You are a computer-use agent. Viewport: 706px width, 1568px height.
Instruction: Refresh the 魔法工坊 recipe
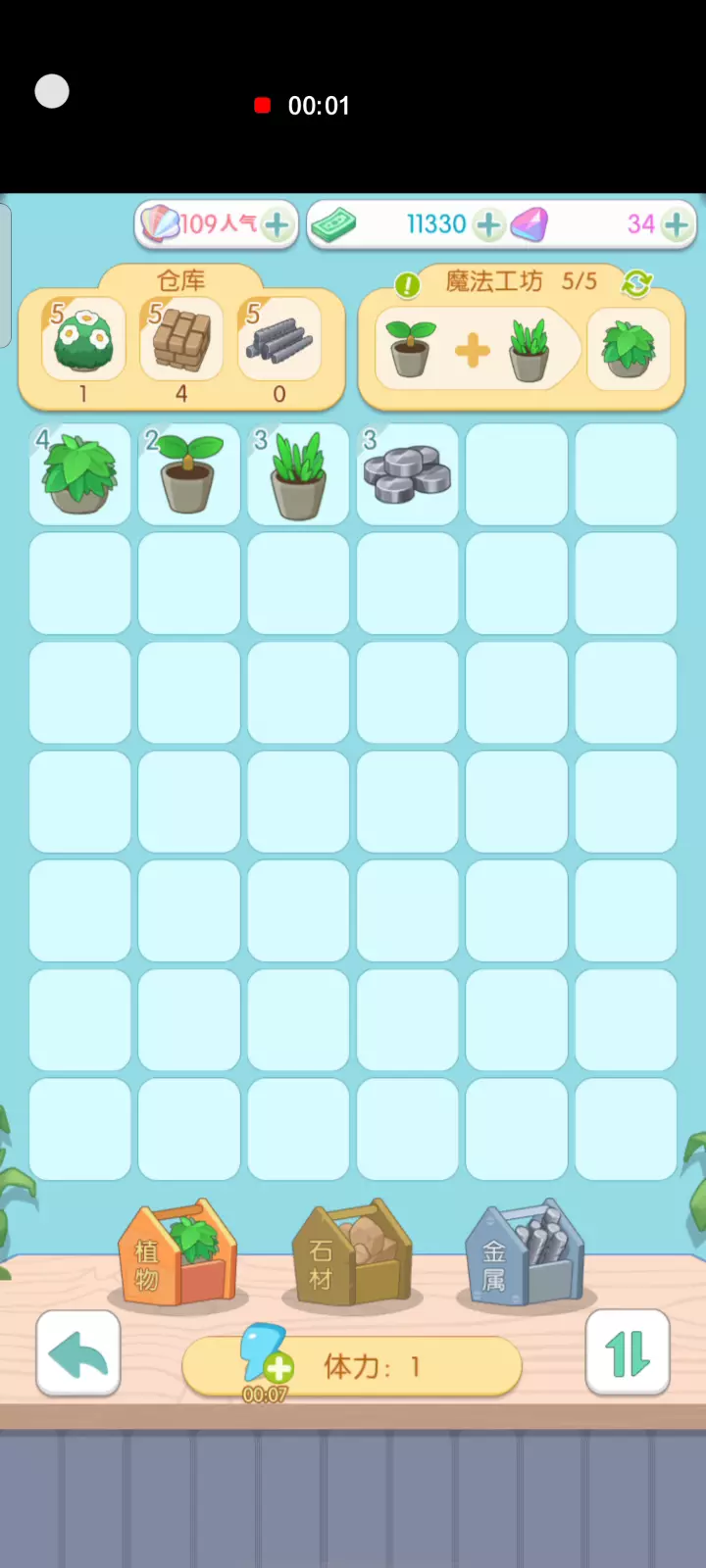click(637, 284)
